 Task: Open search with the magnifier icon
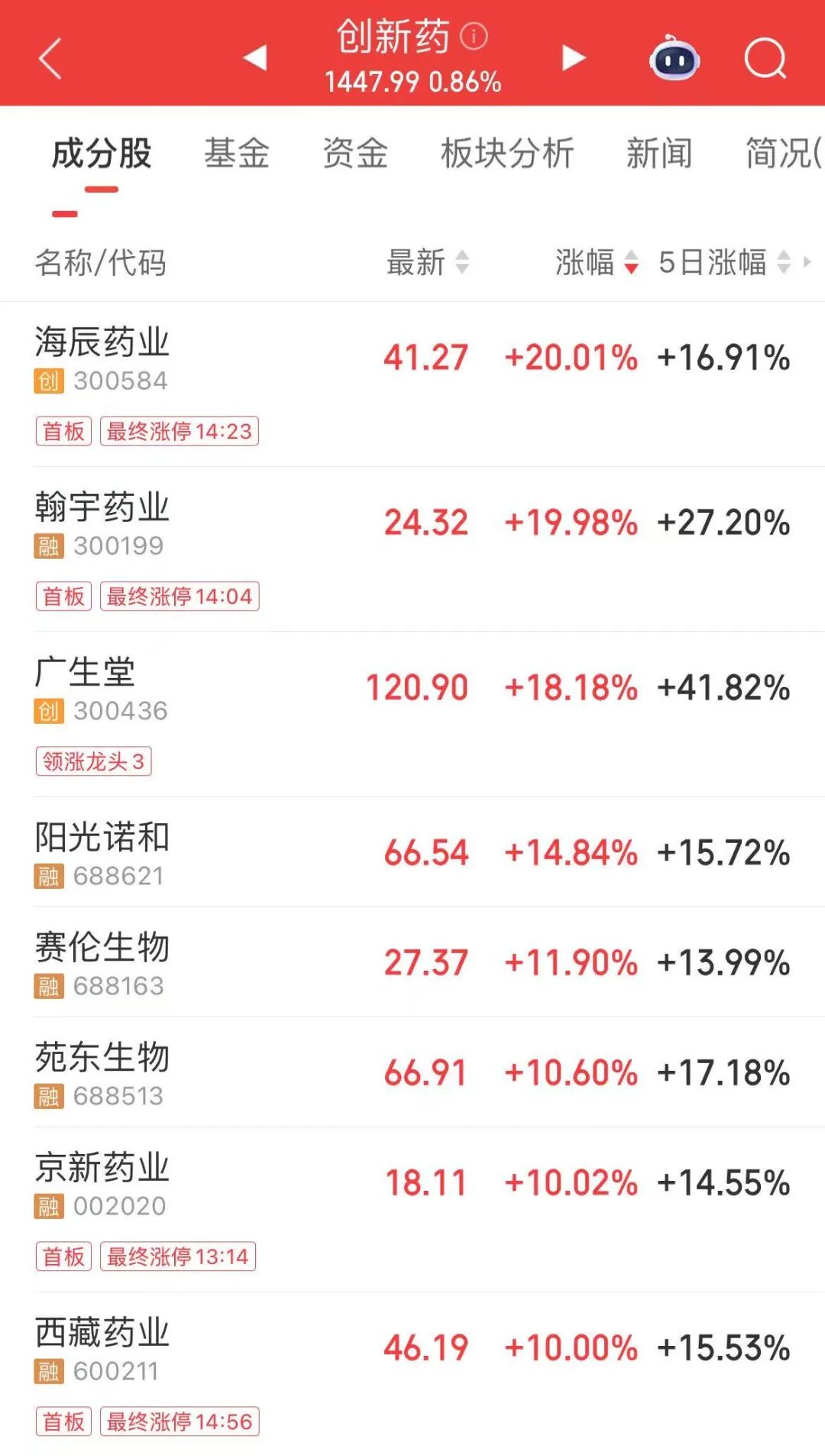coord(765,58)
